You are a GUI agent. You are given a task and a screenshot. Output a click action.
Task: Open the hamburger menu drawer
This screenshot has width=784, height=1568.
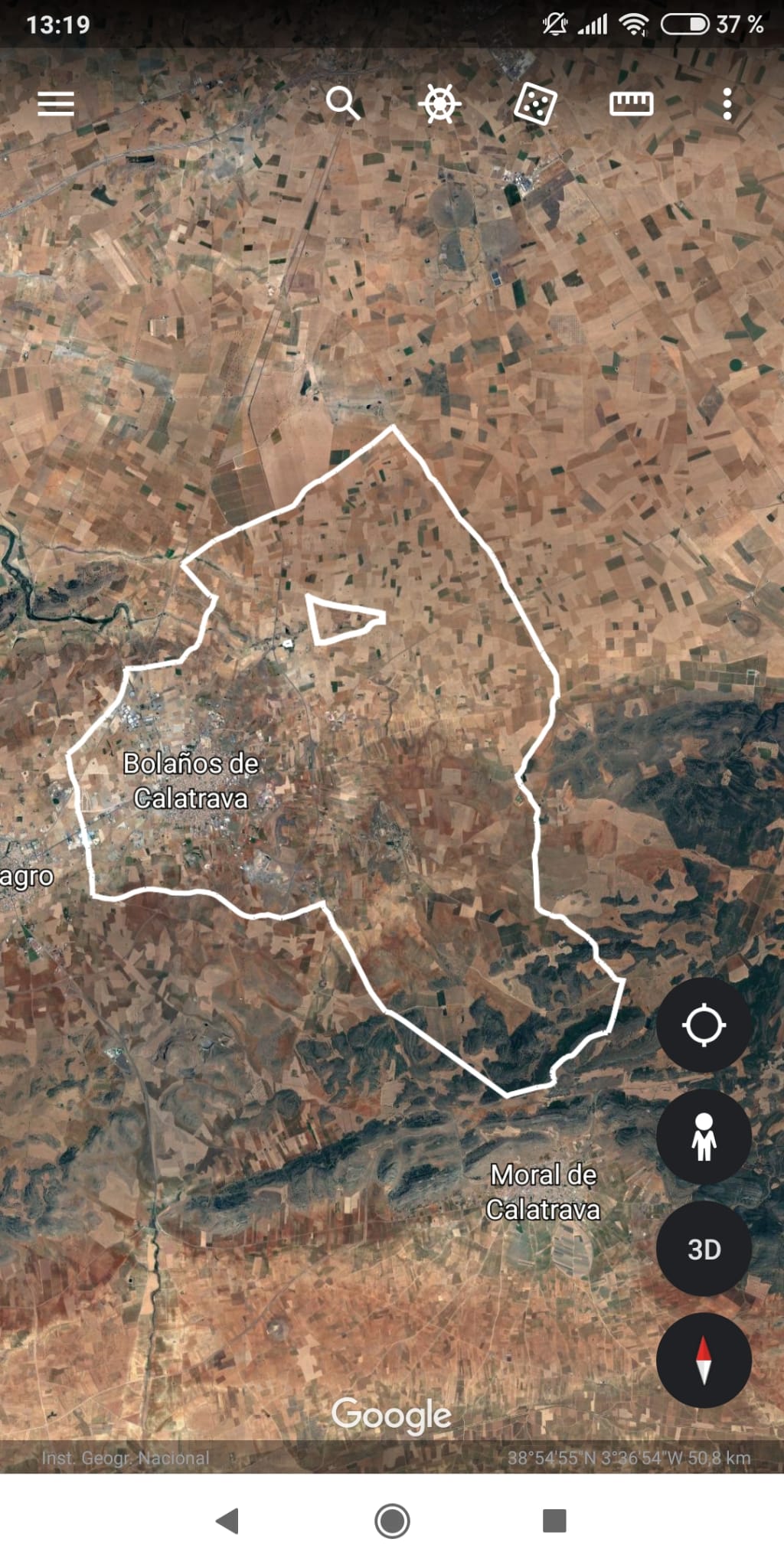[56, 103]
